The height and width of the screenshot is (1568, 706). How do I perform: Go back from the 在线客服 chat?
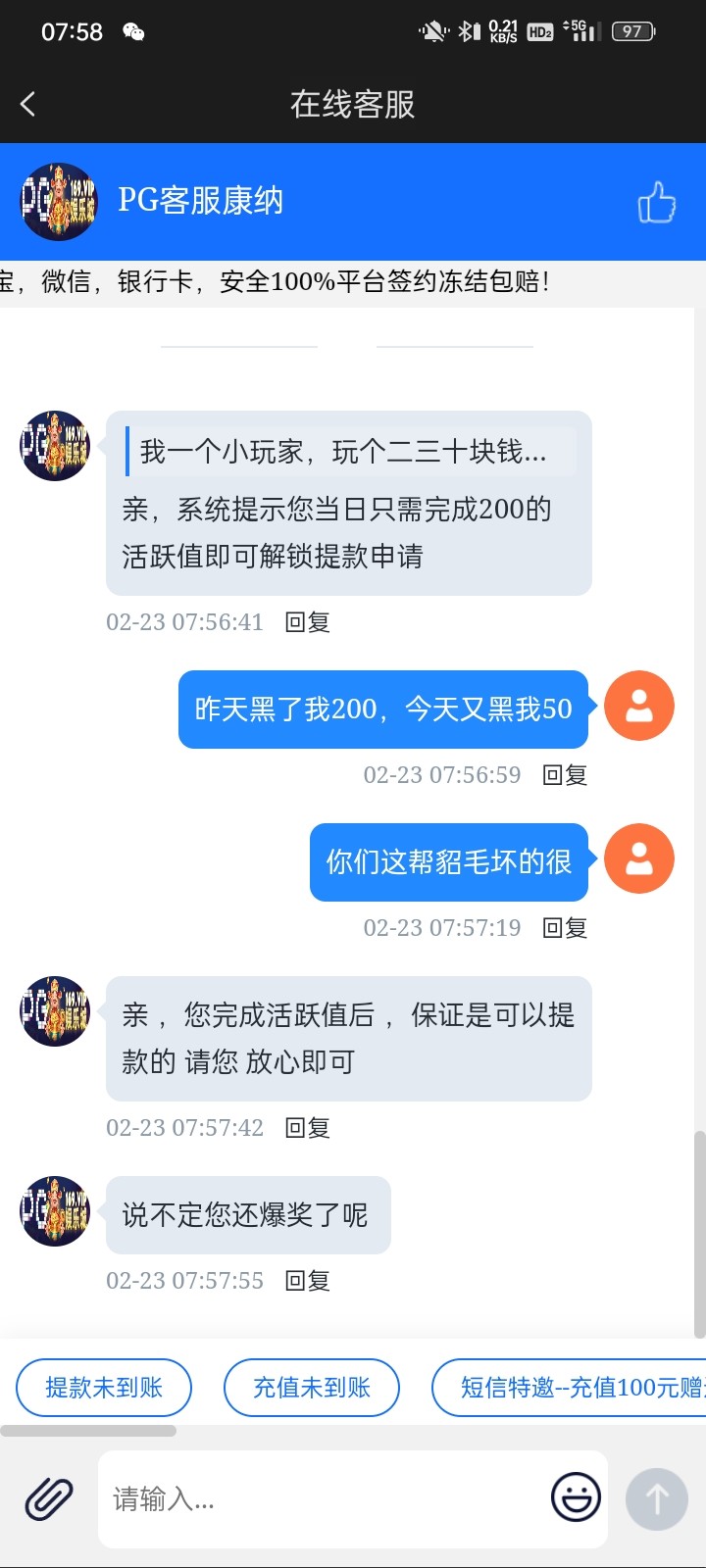click(27, 104)
